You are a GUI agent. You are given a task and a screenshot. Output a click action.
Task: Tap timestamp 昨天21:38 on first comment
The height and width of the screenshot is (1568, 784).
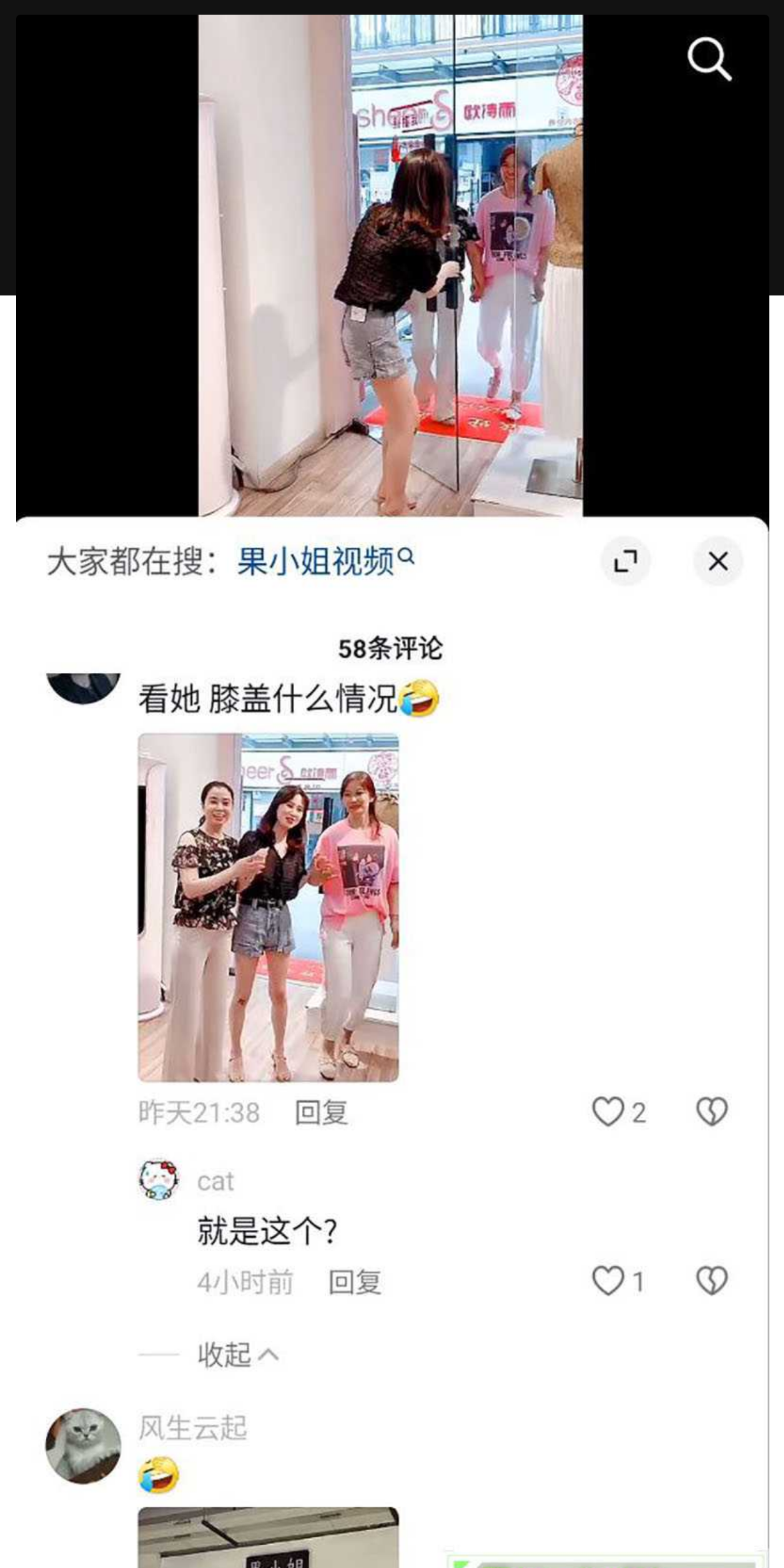[x=195, y=1111]
